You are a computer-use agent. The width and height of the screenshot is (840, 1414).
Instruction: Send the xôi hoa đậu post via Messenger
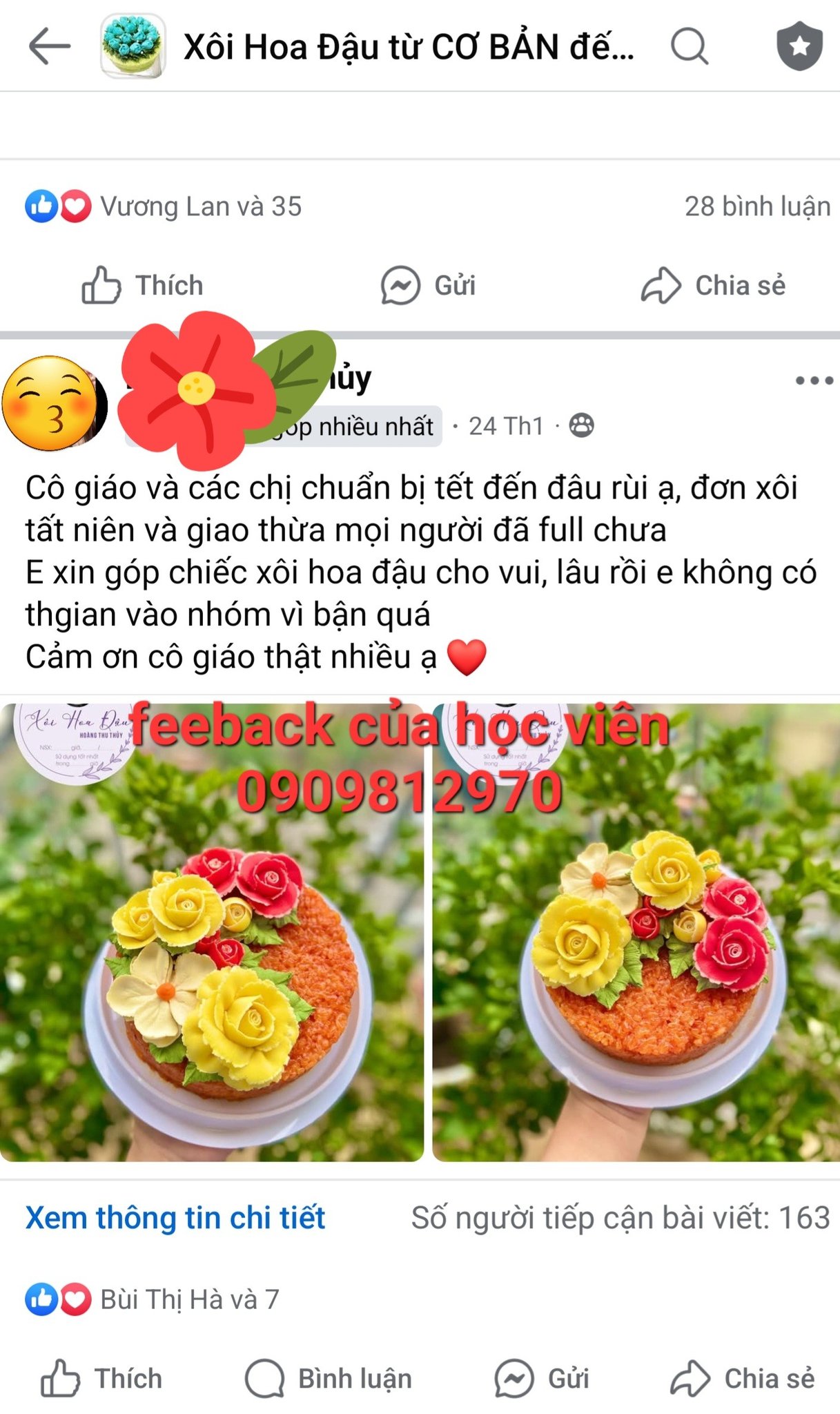[x=542, y=1379]
